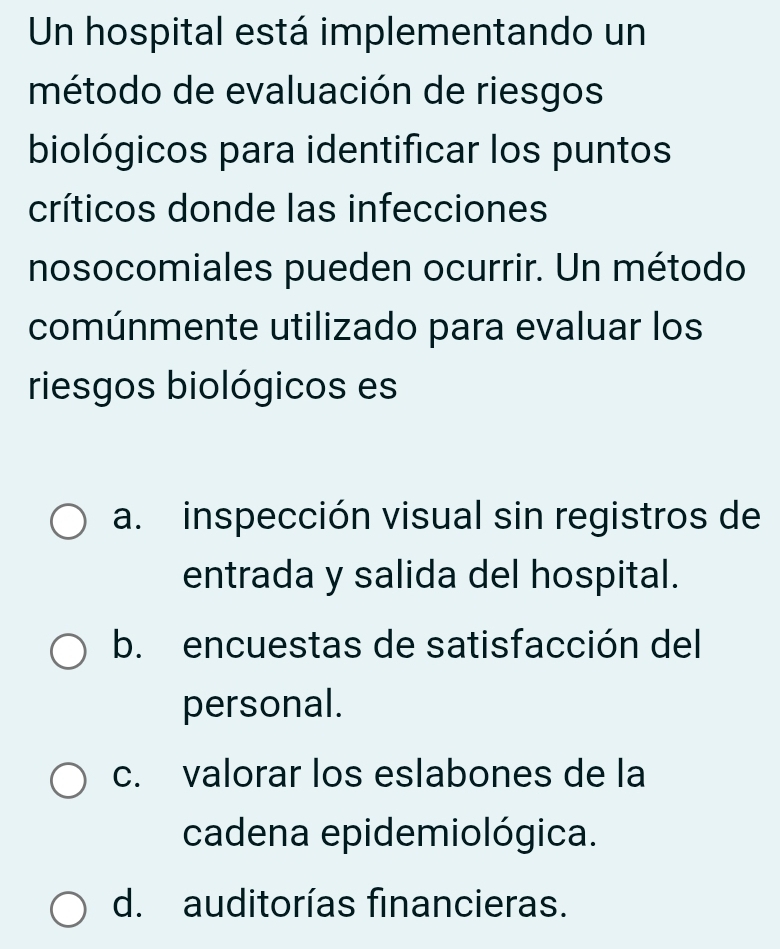
Task: Pick option d, auditorías financieras
Action: click(x=68, y=908)
